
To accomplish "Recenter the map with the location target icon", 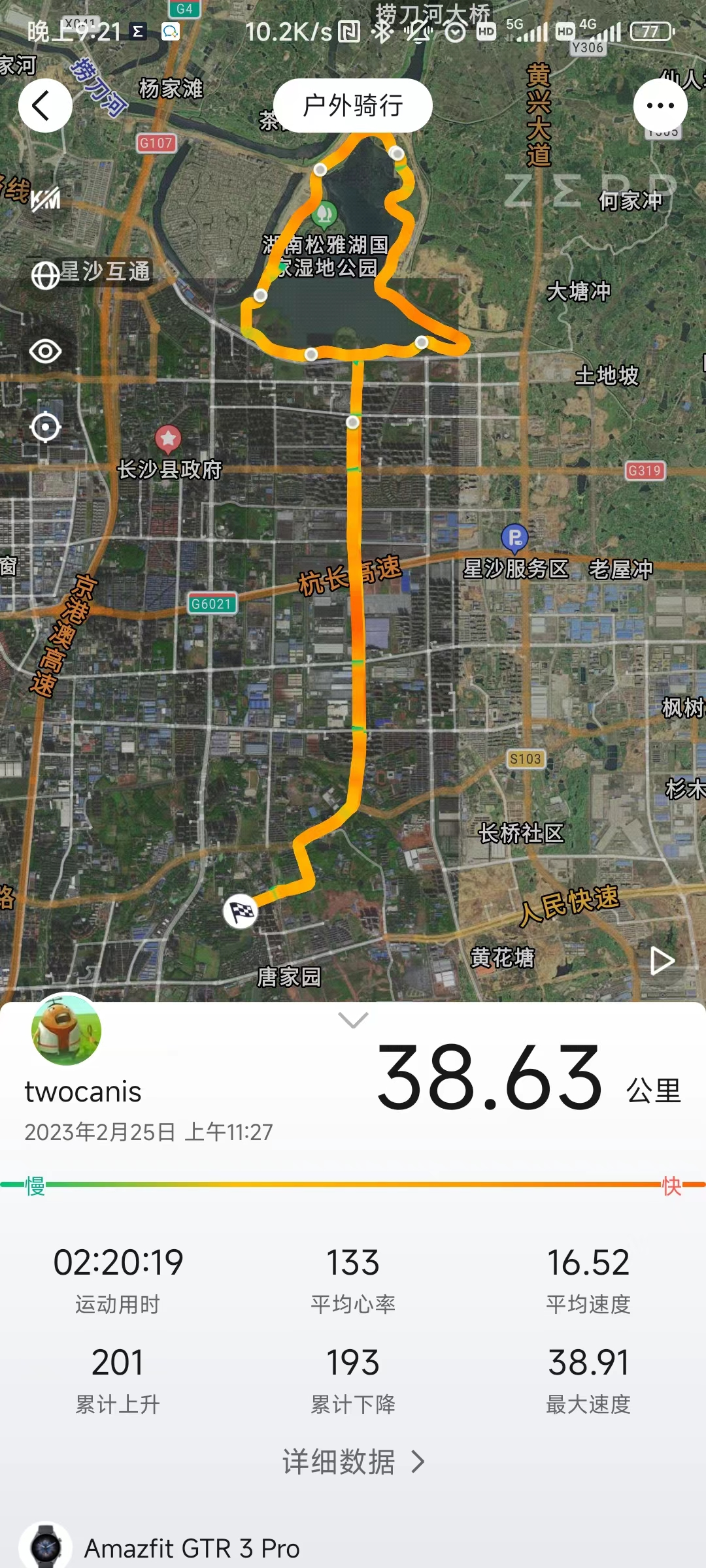I will pos(45,428).
